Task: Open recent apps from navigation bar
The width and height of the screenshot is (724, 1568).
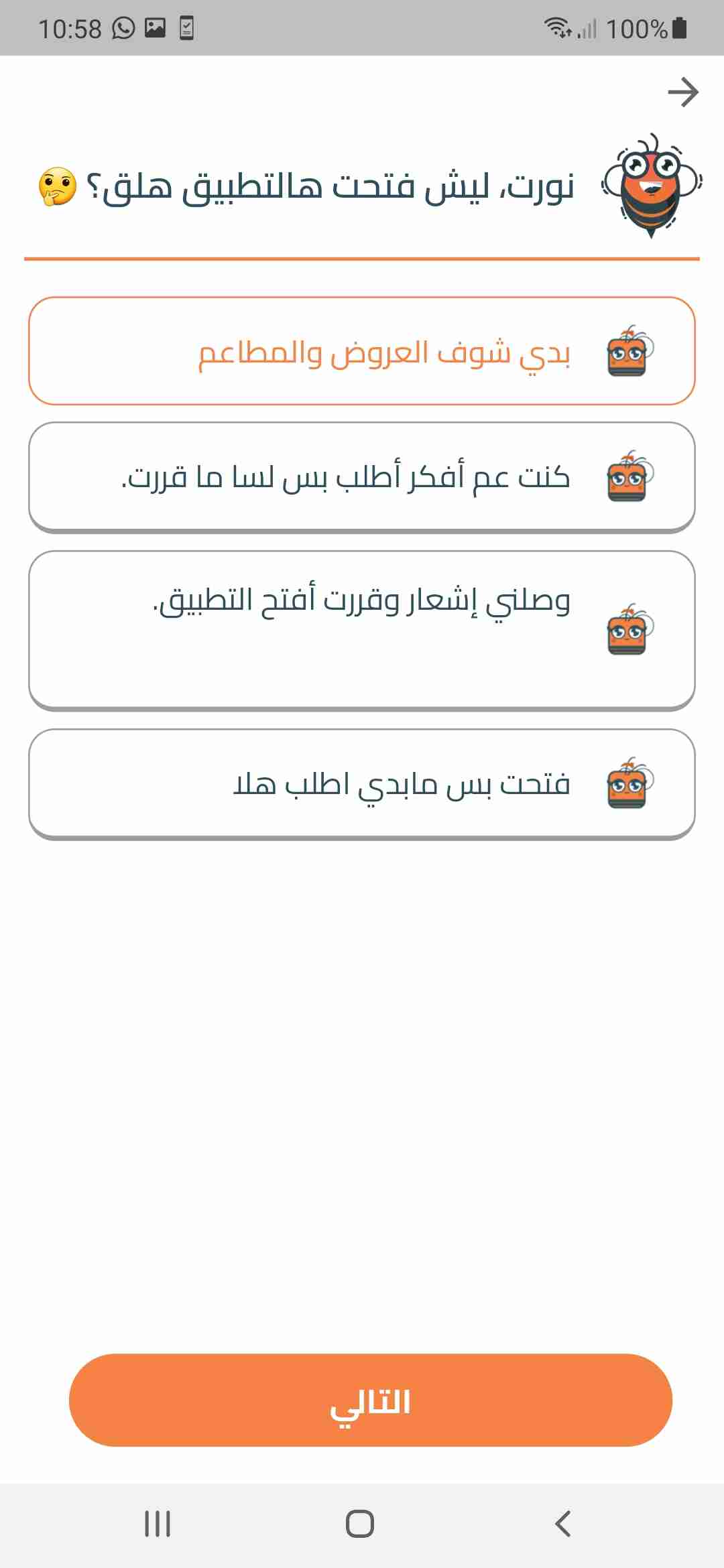Action: coord(158,1524)
